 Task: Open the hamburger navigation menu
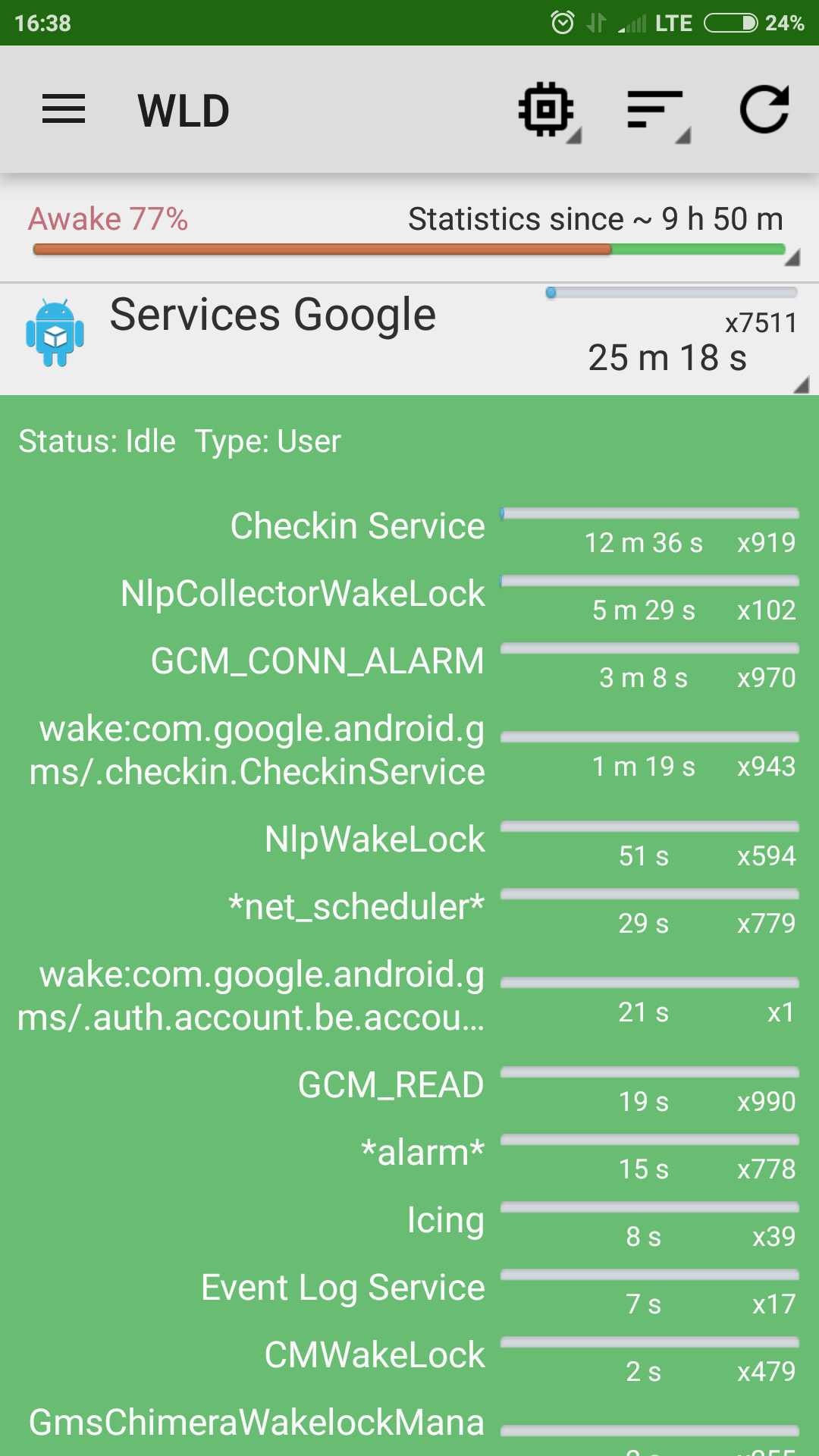(64, 110)
